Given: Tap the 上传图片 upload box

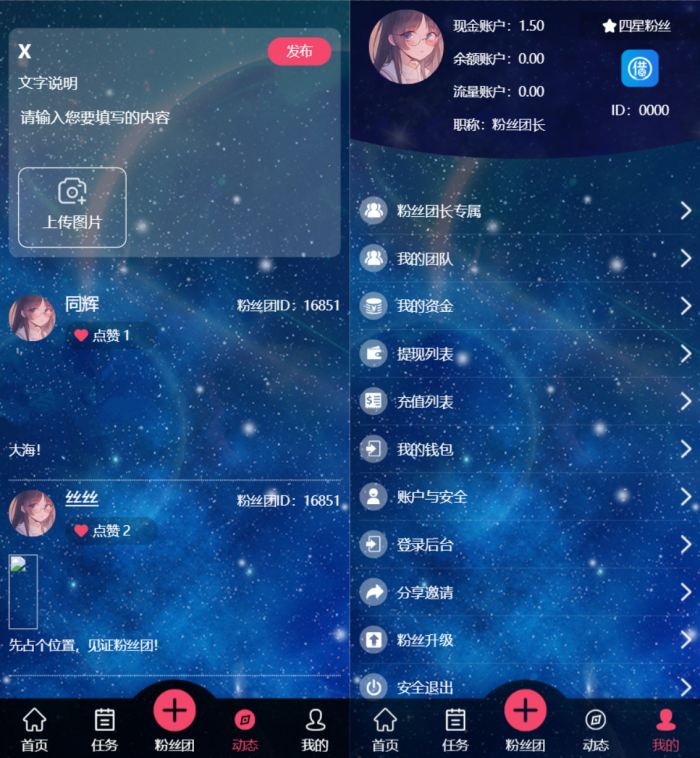Looking at the screenshot, I should click(72, 207).
